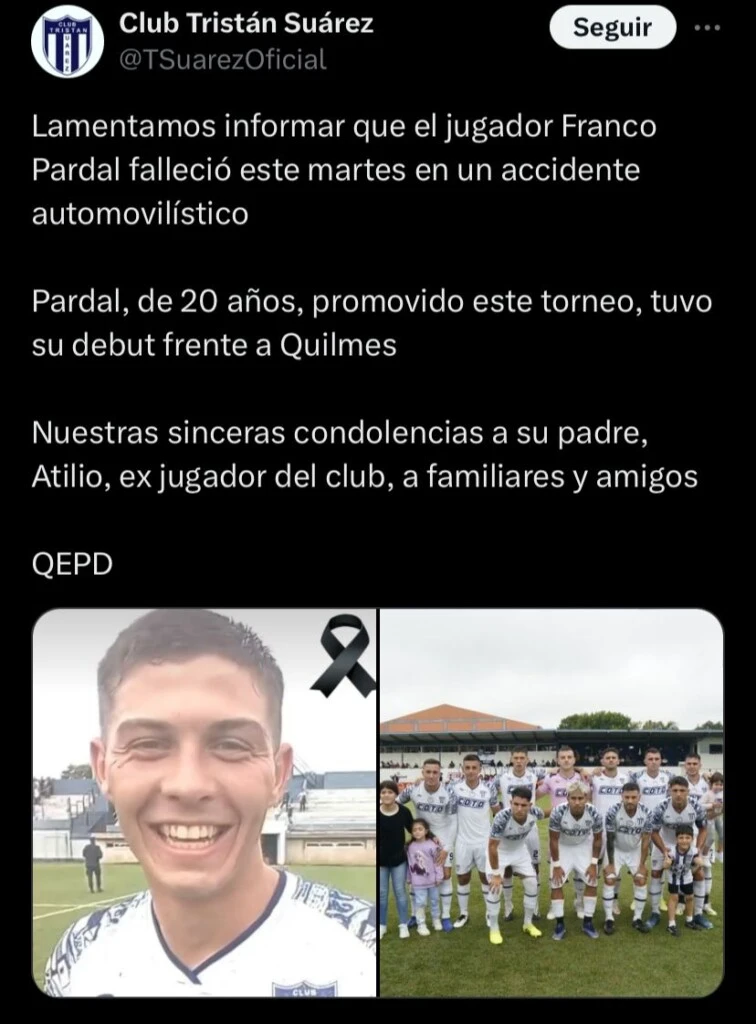Open the team lineup photo
Screen dimensions: 756x1024
(551, 803)
